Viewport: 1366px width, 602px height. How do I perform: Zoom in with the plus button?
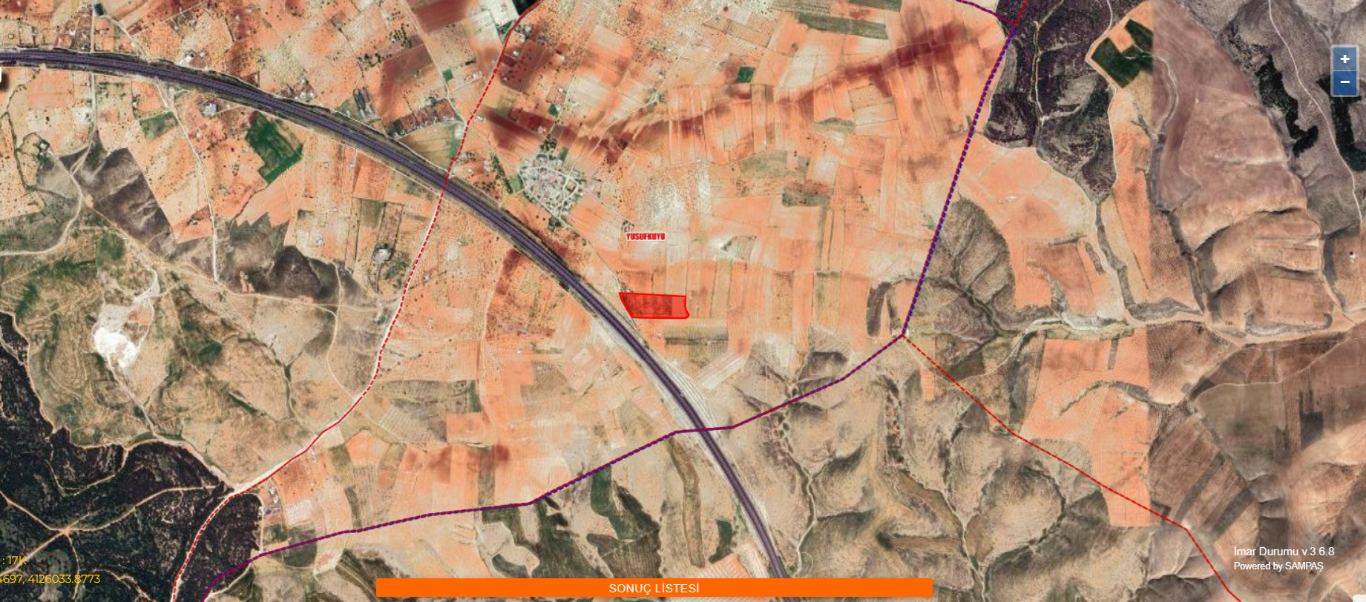(1345, 60)
